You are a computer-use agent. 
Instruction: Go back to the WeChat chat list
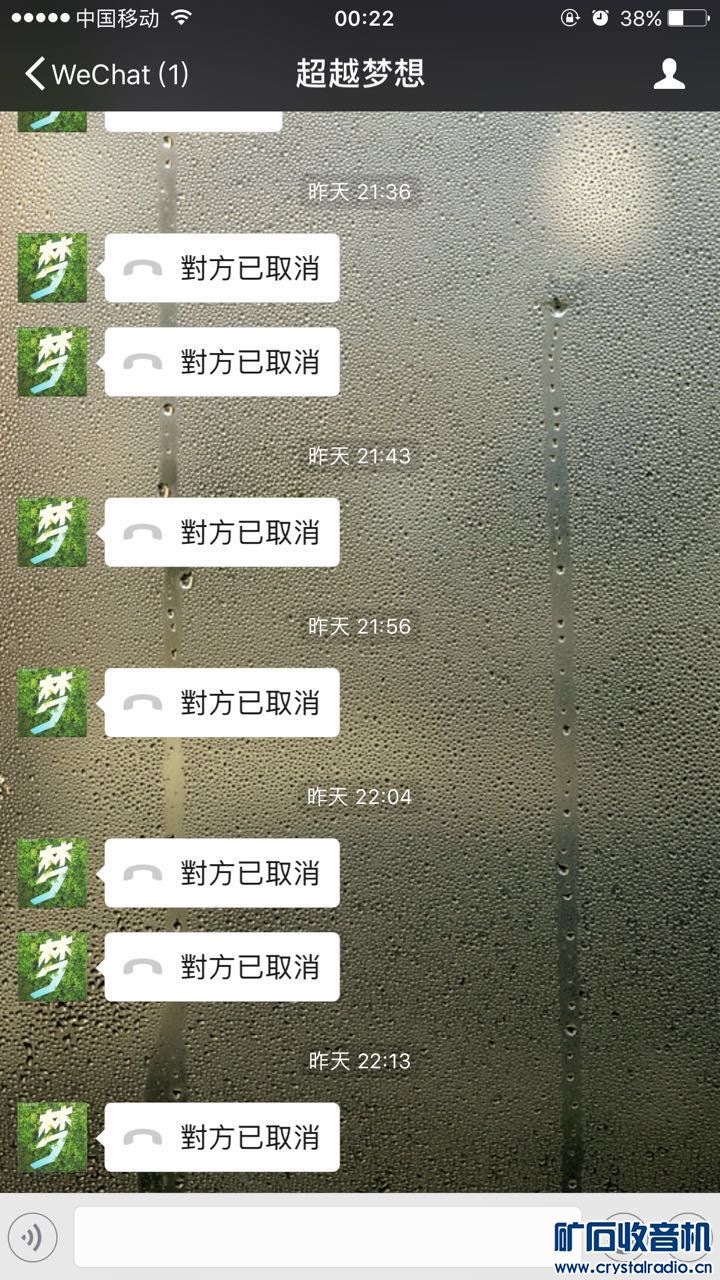[x=105, y=74]
